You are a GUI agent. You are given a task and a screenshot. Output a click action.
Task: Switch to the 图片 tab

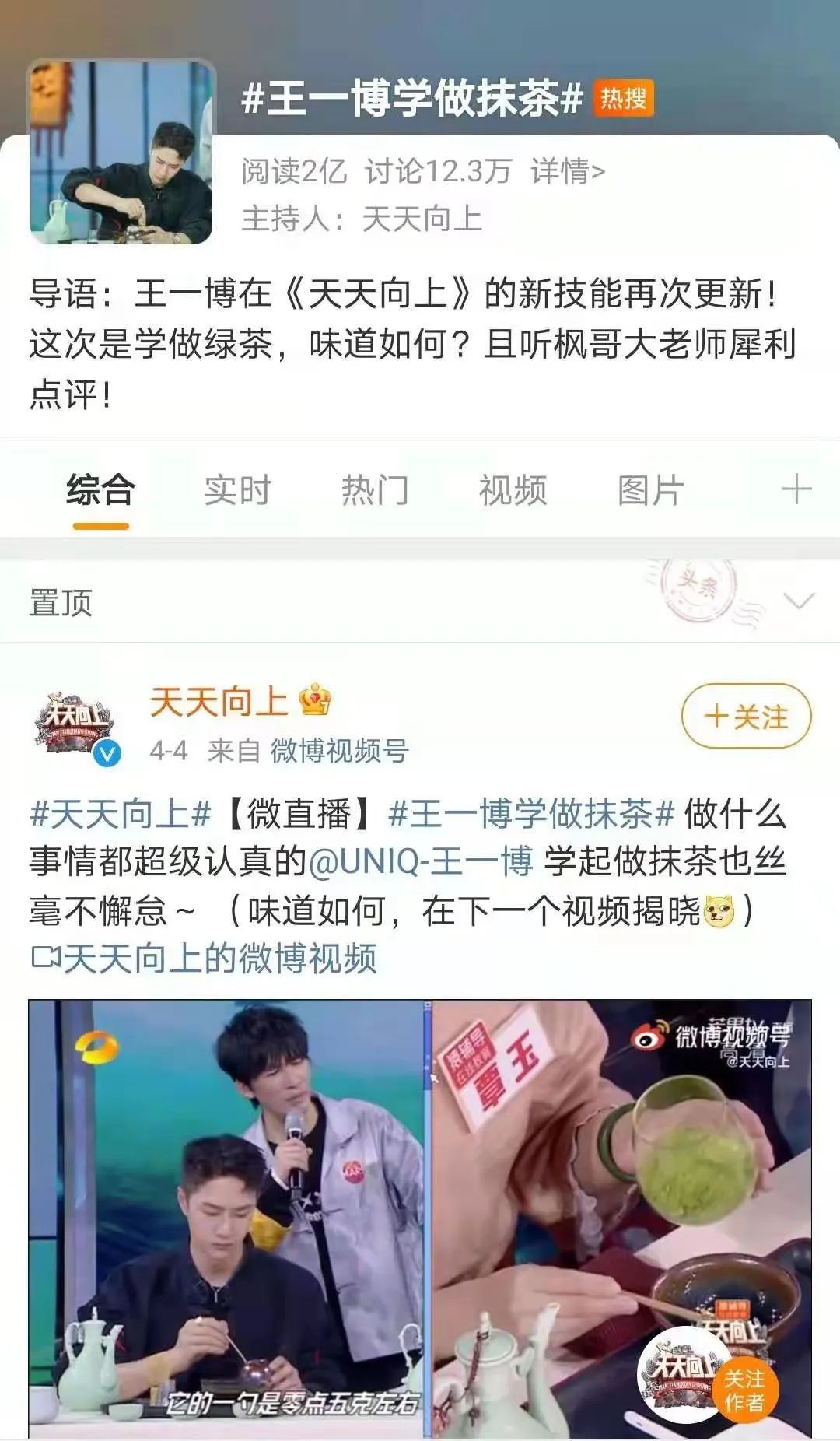tap(650, 490)
